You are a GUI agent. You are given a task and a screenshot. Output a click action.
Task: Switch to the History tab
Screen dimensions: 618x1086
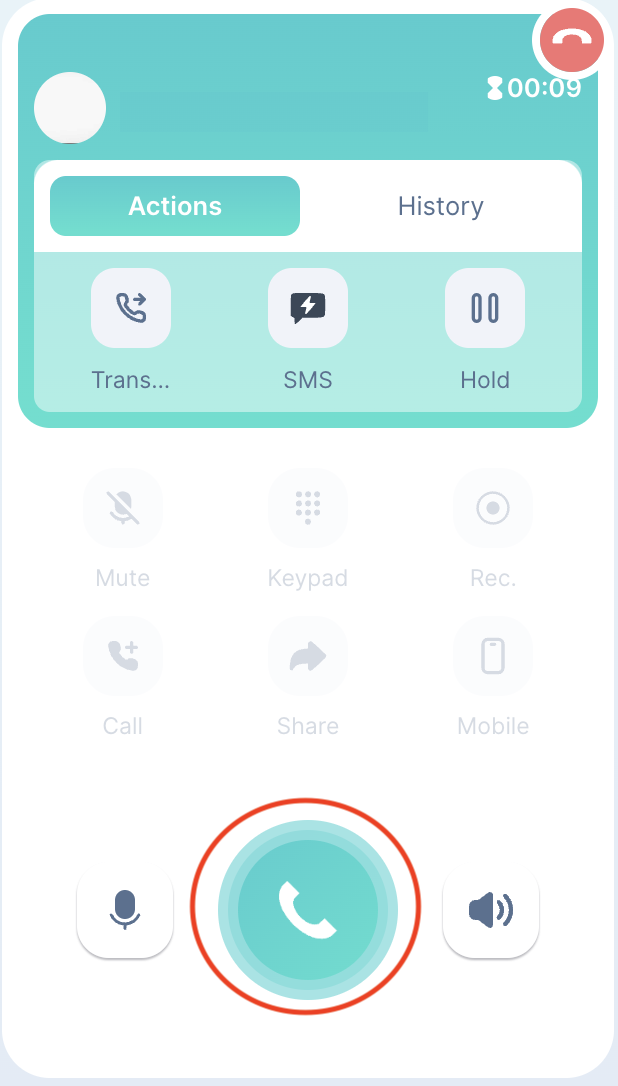pos(440,206)
